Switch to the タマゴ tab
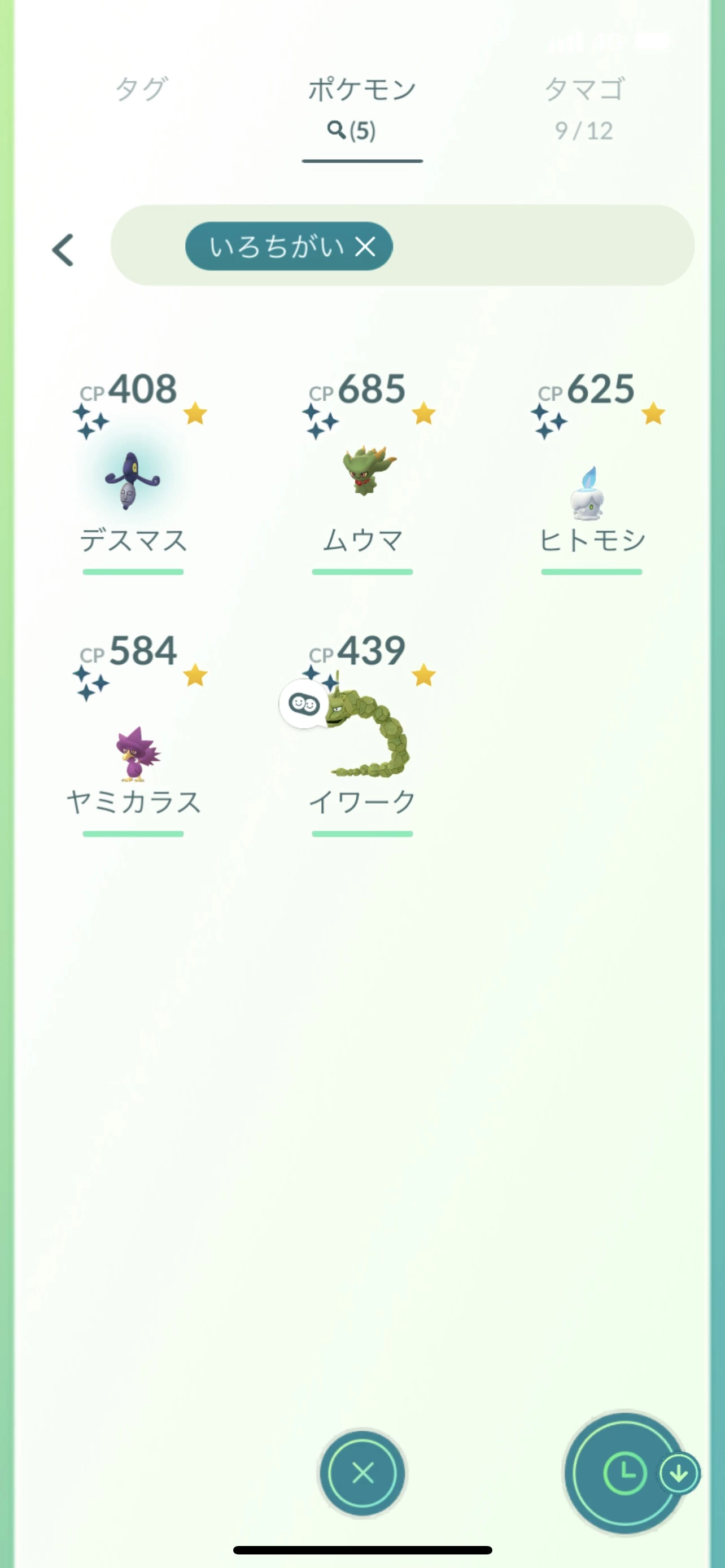725x1568 pixels. click(x=584, y=106)
